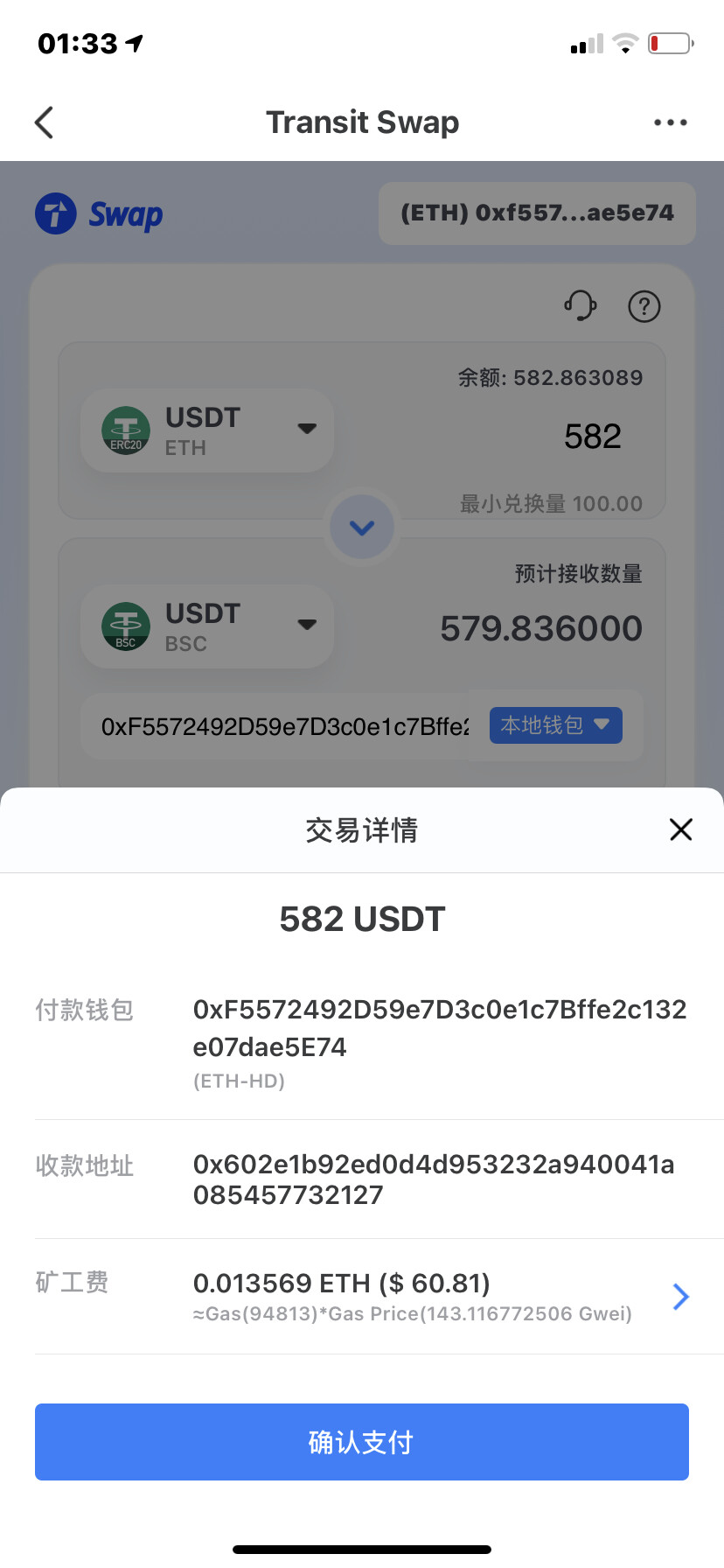The height and width of the screenshot is (1568, 724).
Task: Open miner fee (矿工费) settings
Action: tap(680, 1296)
